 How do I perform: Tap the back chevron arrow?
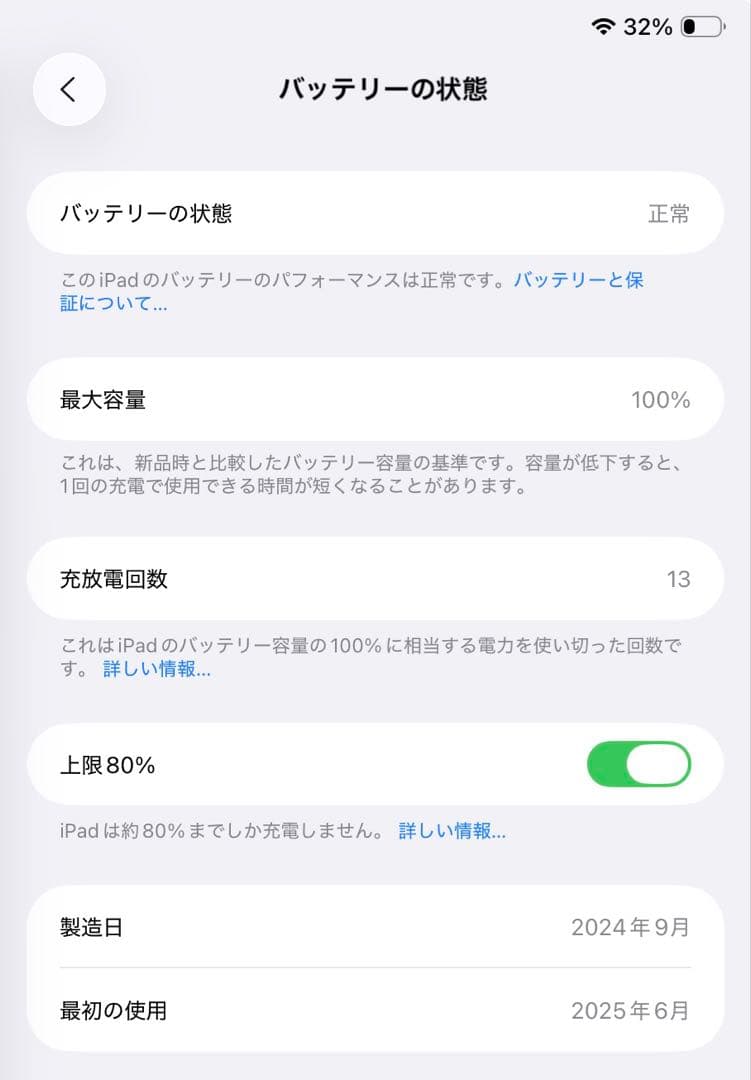(69, 89)
